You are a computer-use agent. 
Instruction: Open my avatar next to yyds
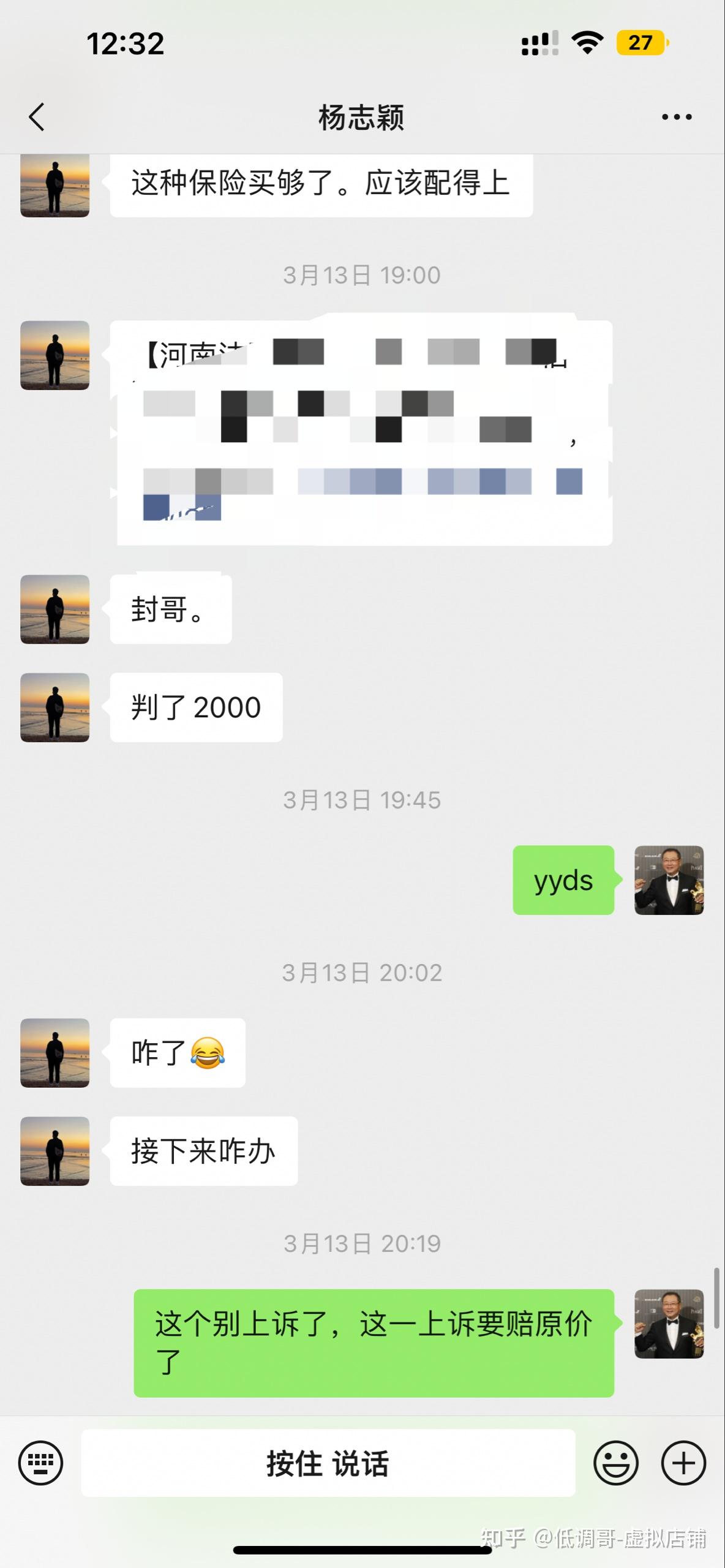pyautogui.click(x=669, y=880)
